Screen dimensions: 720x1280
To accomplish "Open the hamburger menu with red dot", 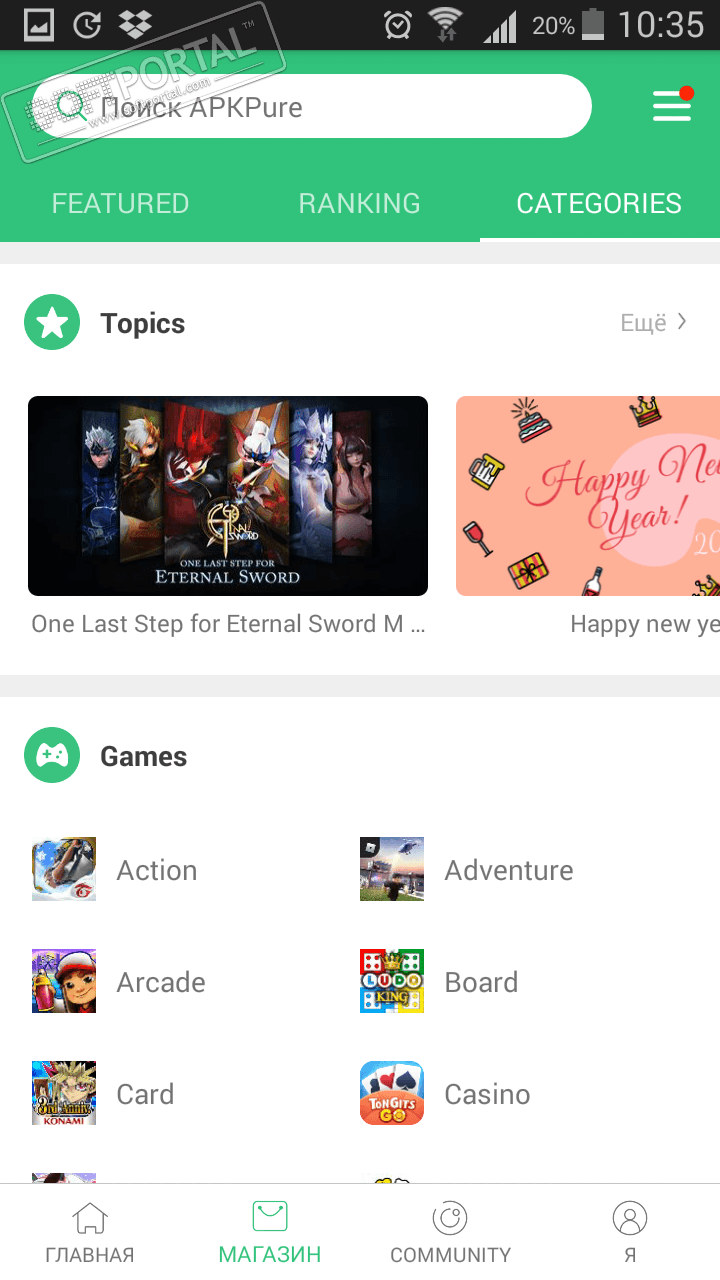I will coord(672,105).
